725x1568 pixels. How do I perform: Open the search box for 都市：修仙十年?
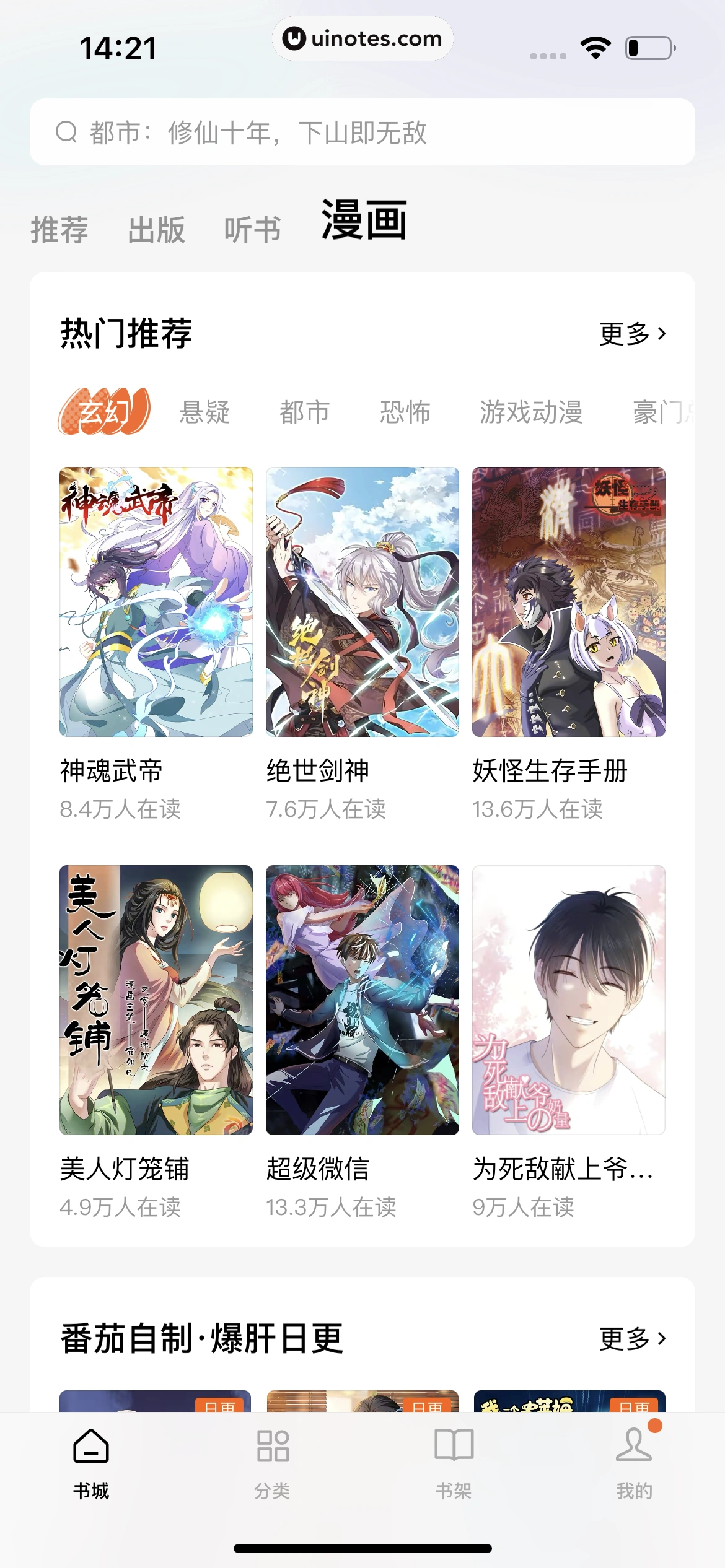362,132
